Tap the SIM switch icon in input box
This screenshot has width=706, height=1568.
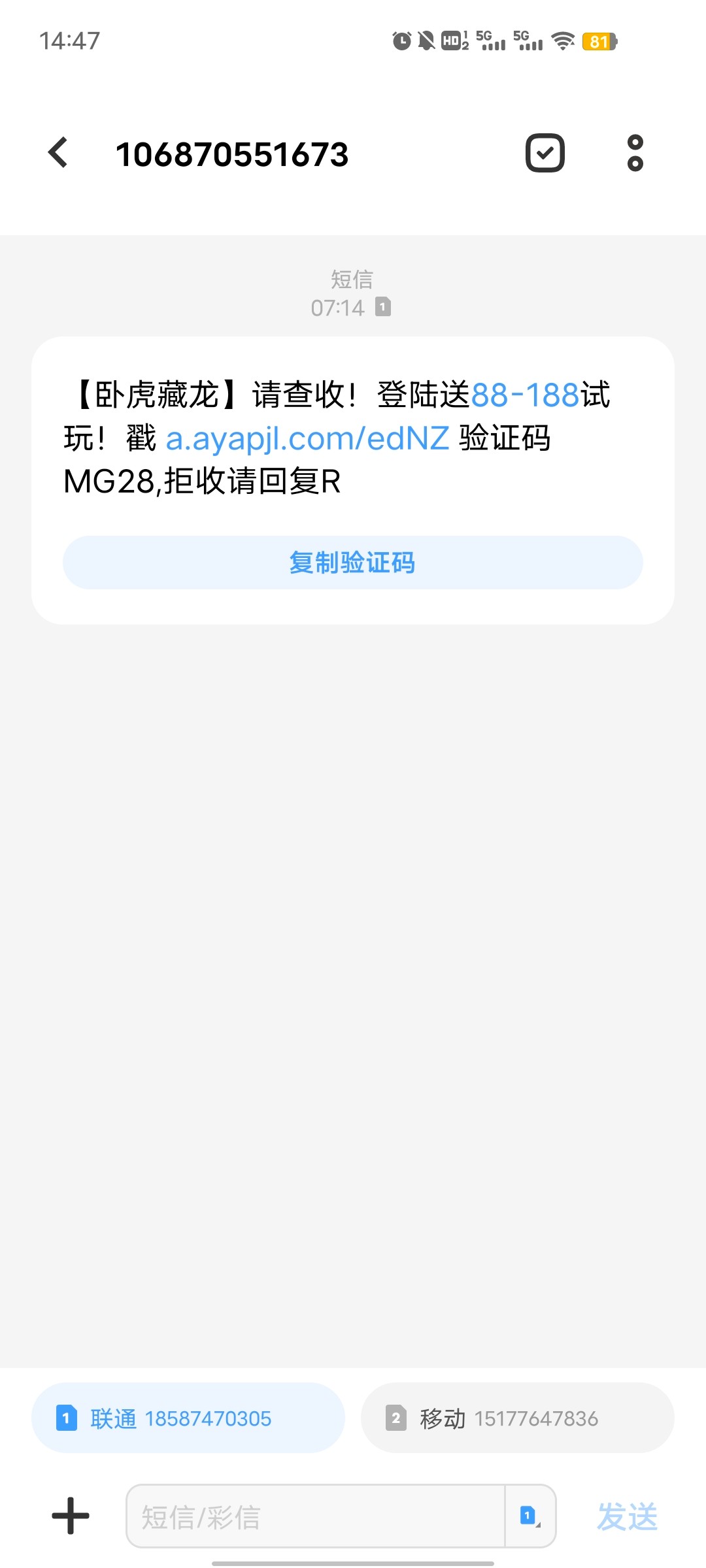529,1516
